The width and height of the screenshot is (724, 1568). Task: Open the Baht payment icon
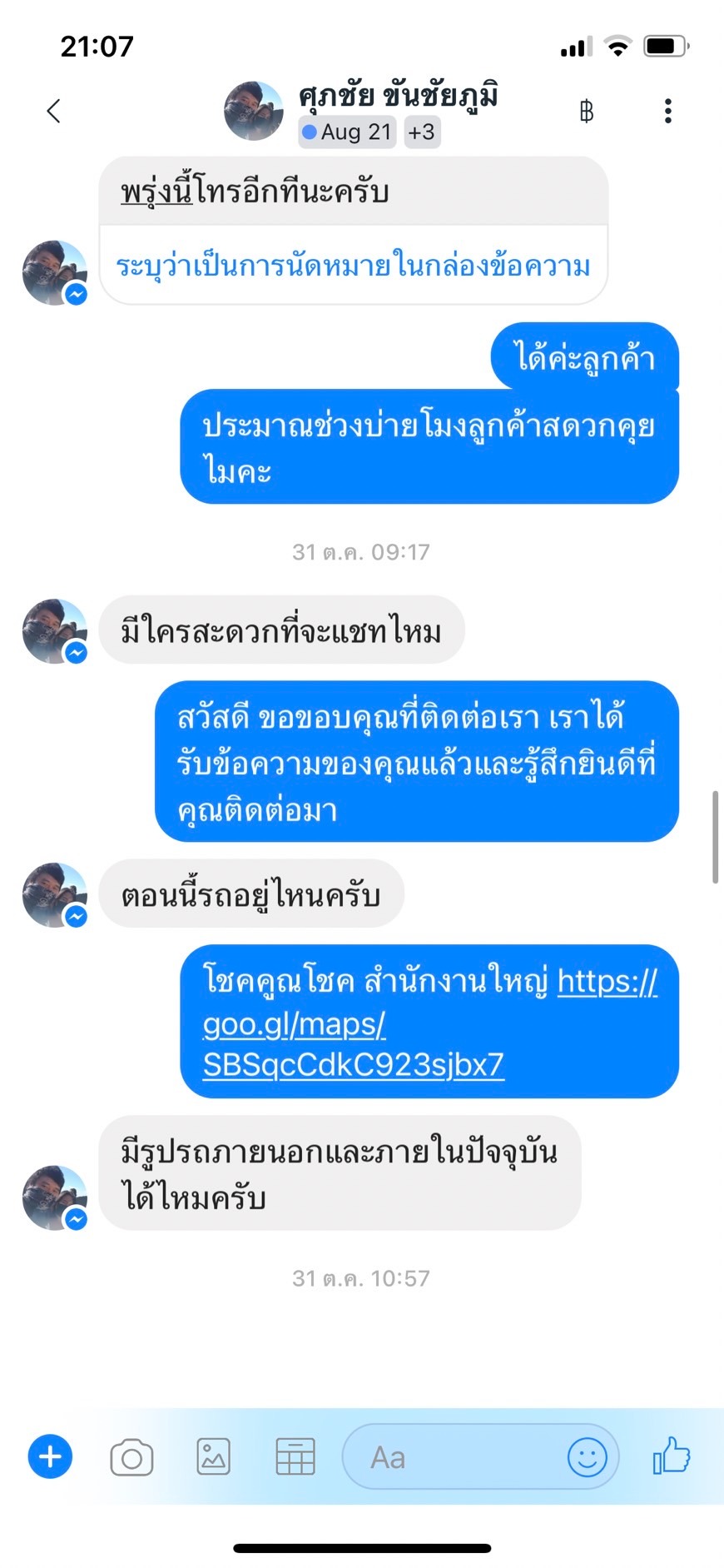coord(586,111)
